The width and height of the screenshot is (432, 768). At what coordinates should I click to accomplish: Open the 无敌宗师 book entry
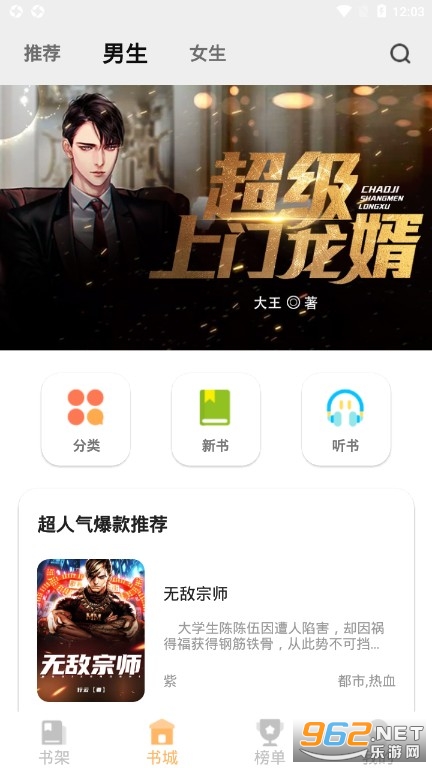[x=216, y=630]
